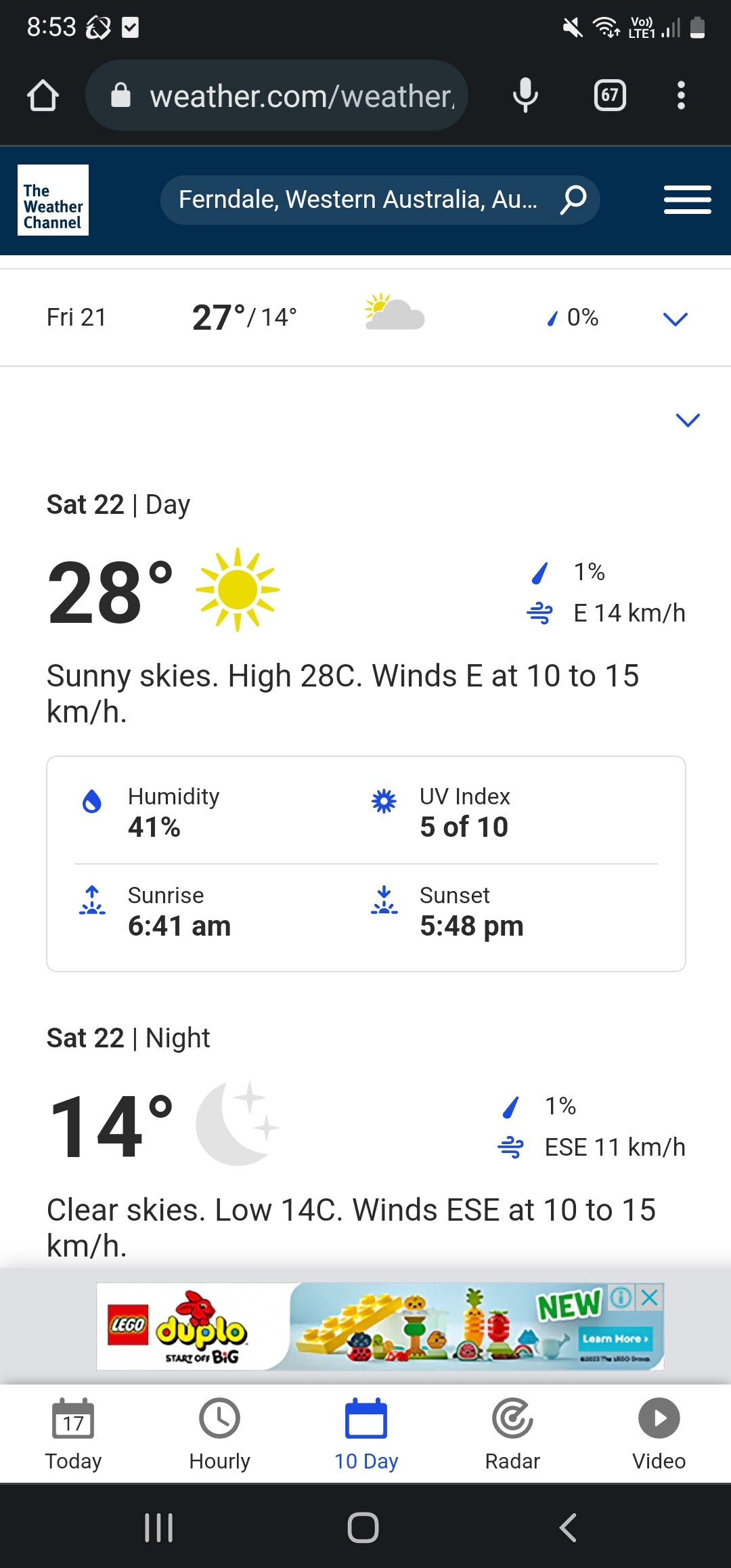
Task: Expand the Fri 21 forecast row
Action: [675, 318]
